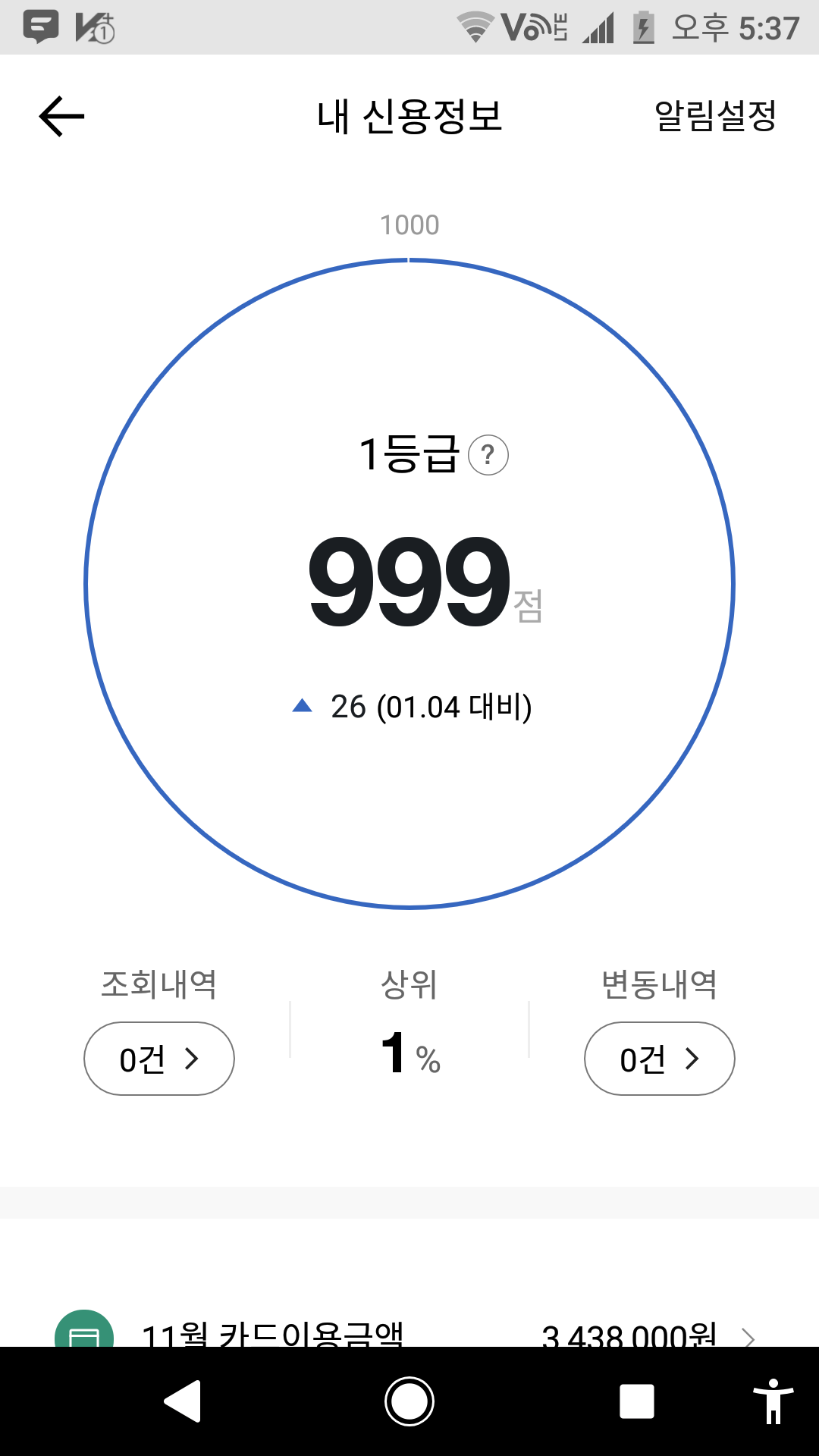Tap the question mark next to 1등급
Screen dimensions: 819x1456
click(x=488, y=455)
